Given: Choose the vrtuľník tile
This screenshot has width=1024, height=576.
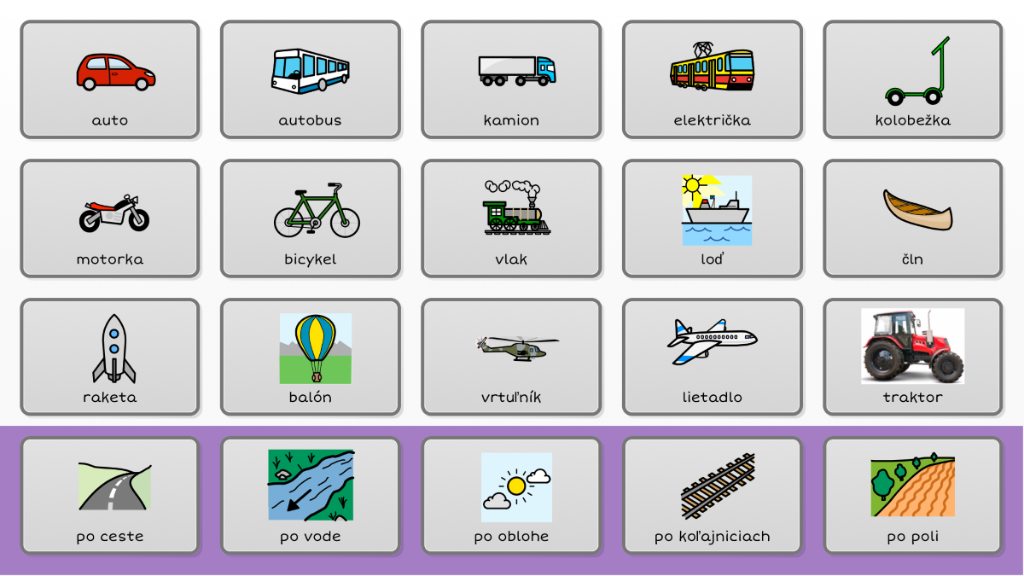Looking at the screenshot, I should [x=511, y=357].
